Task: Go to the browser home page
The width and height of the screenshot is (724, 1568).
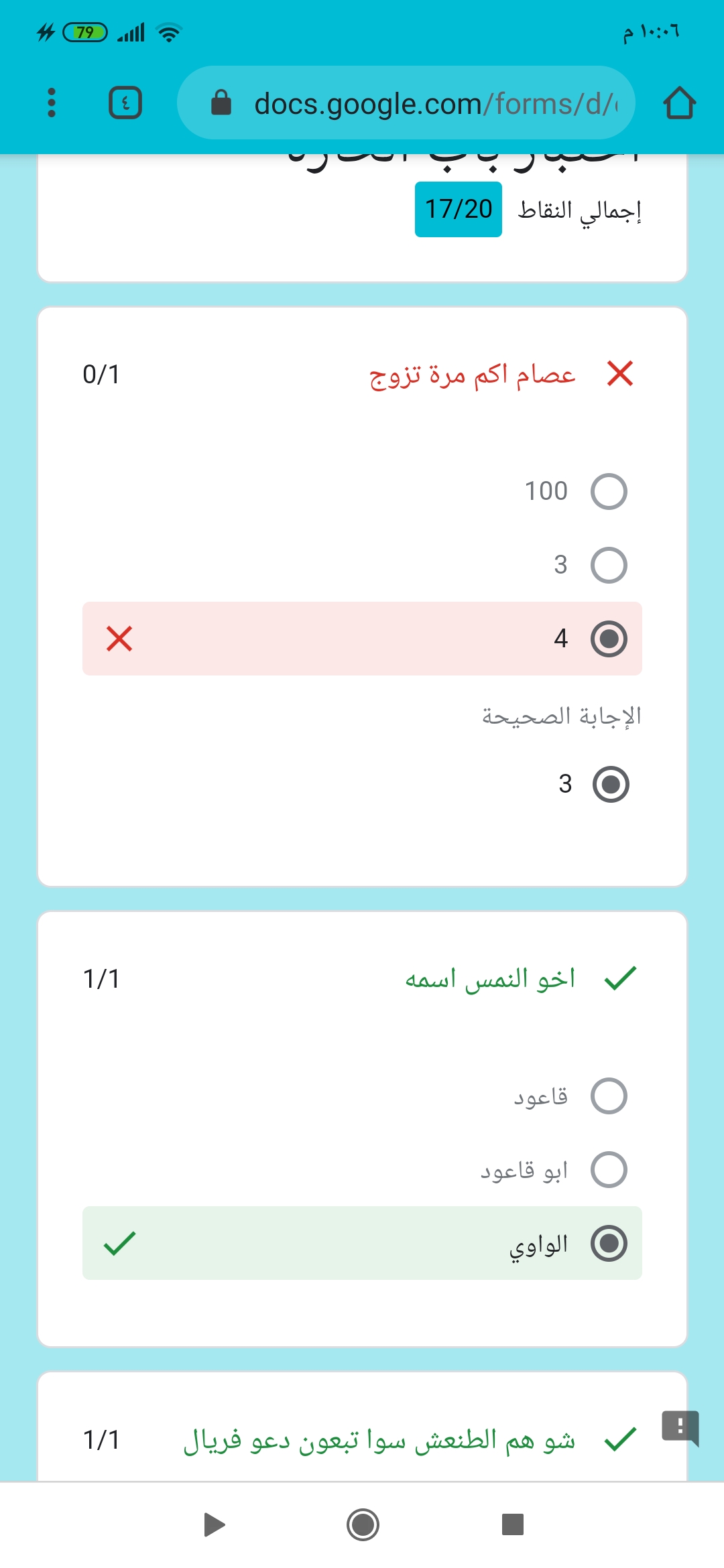Action: point(679,103)
